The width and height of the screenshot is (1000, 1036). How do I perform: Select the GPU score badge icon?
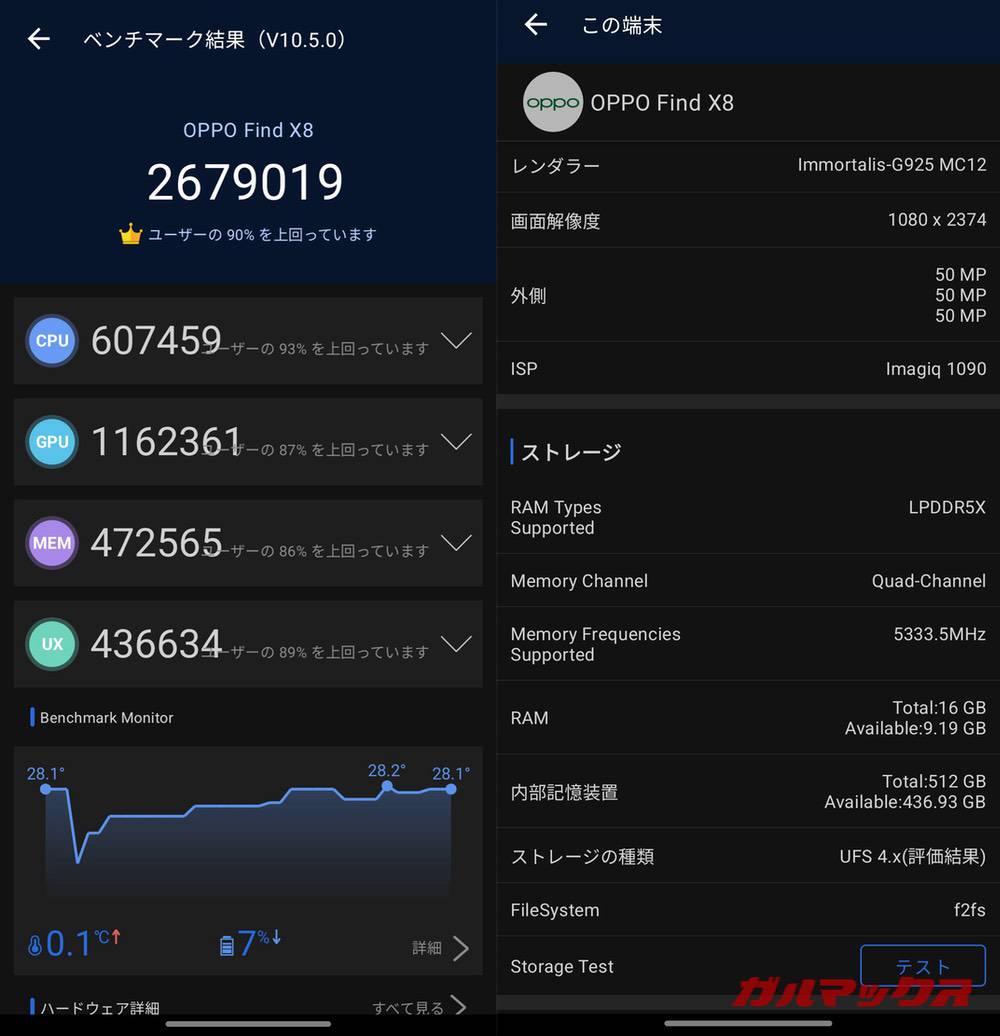[x=52, y=442]
